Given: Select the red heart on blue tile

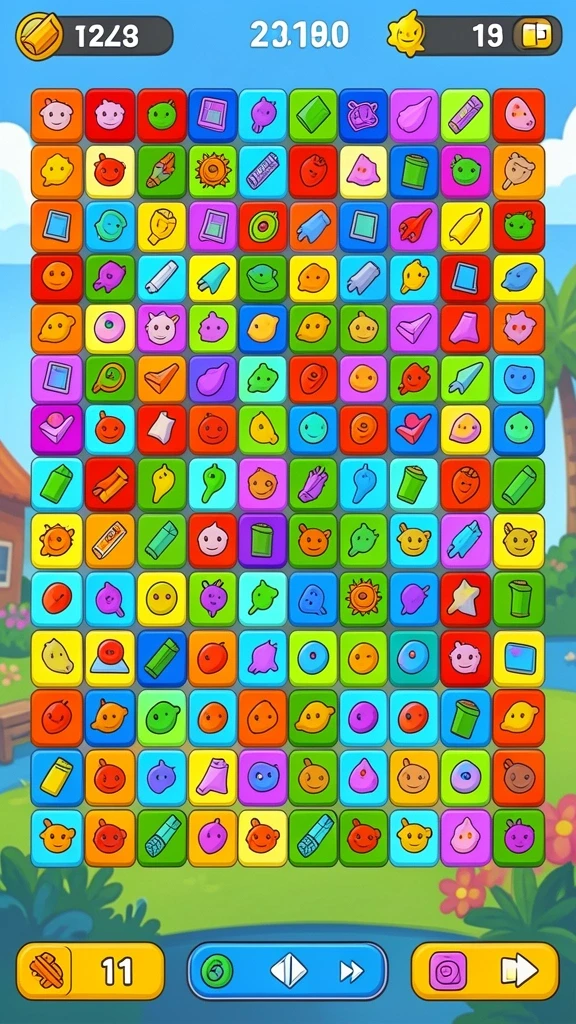Looking at the screenshot, I should coord(414,430).
